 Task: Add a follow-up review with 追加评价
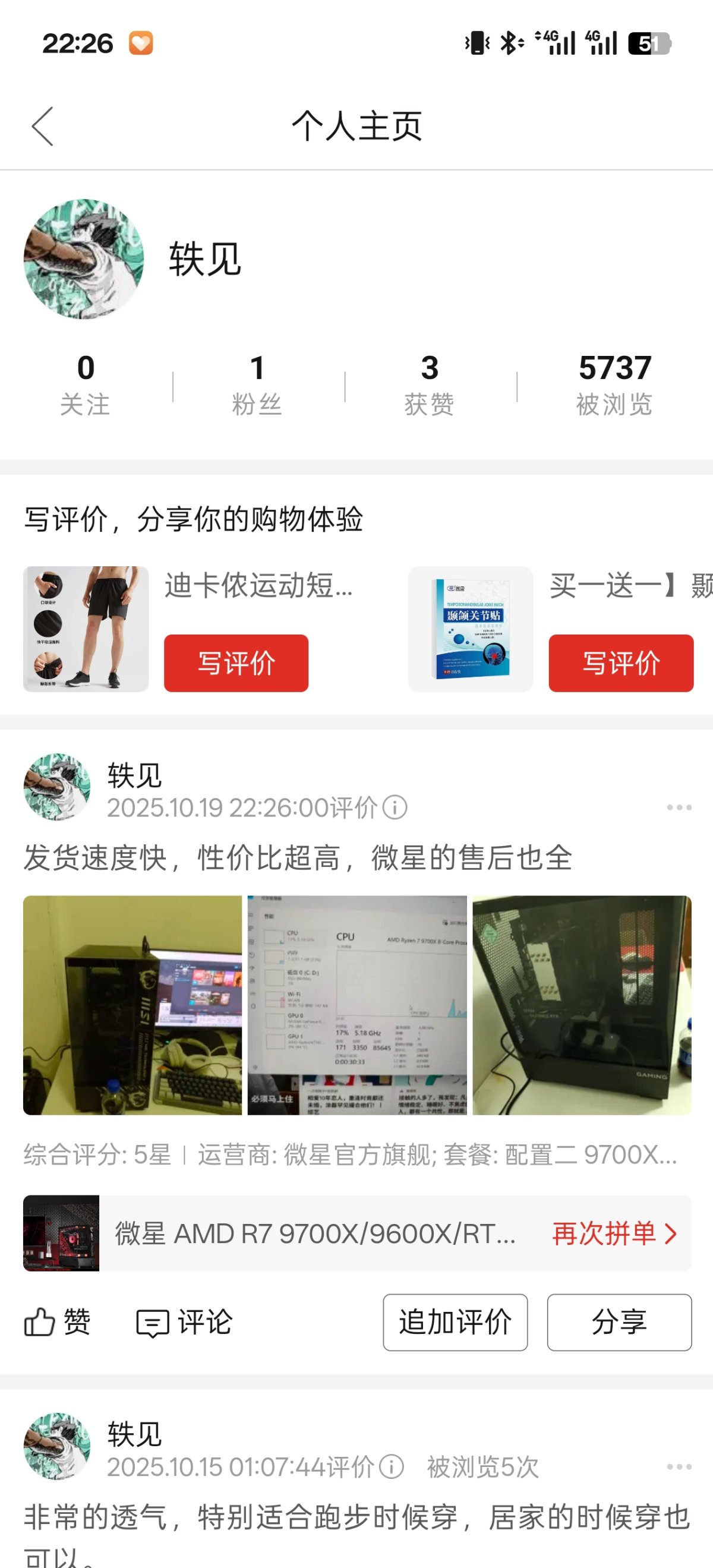coord(455,1322)
